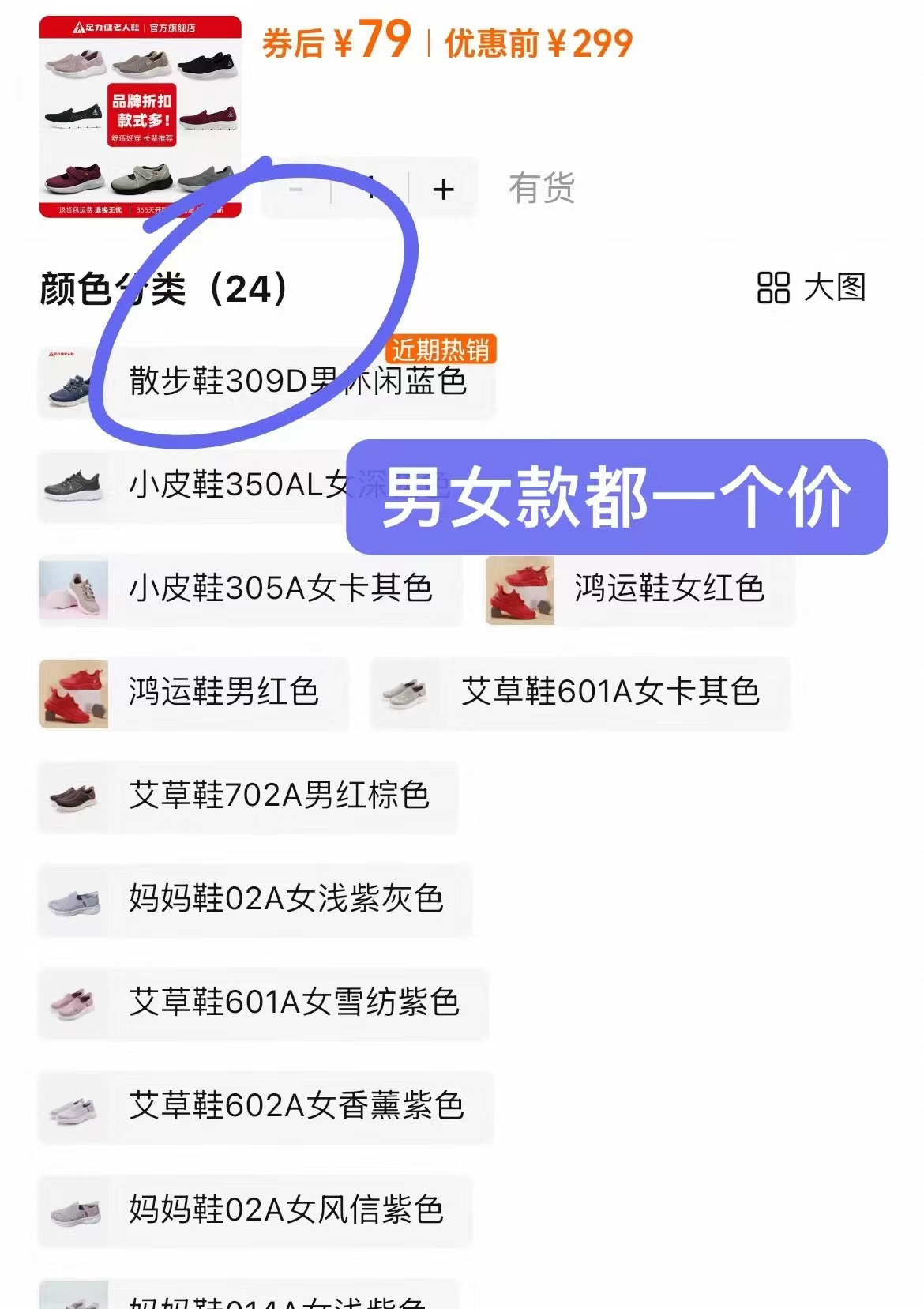924x1309 pixels.
Task: Select 艾草鞋601A女卡其色
Action: 580,693
